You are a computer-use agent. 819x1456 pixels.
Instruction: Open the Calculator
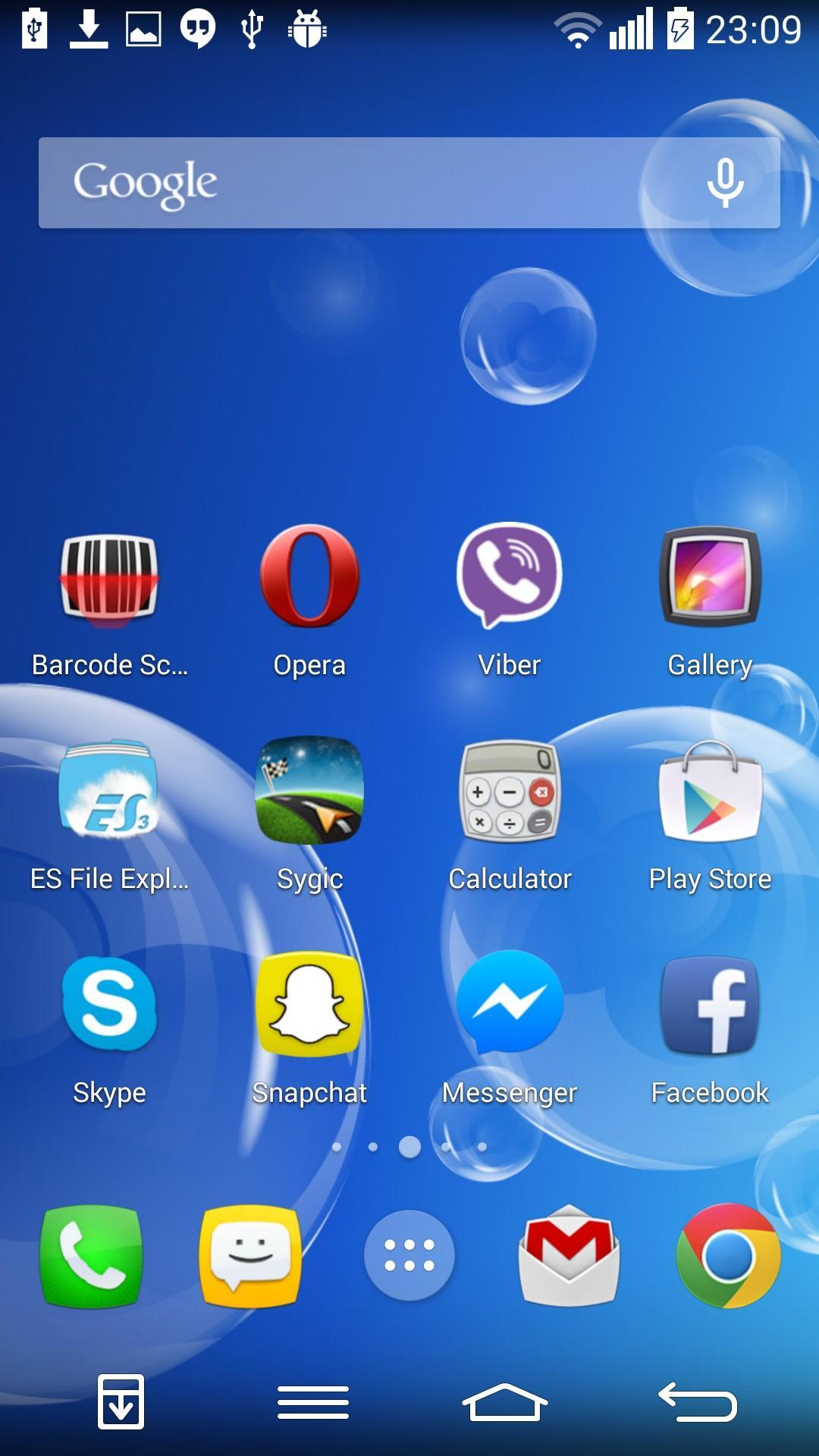click(510, 792)
